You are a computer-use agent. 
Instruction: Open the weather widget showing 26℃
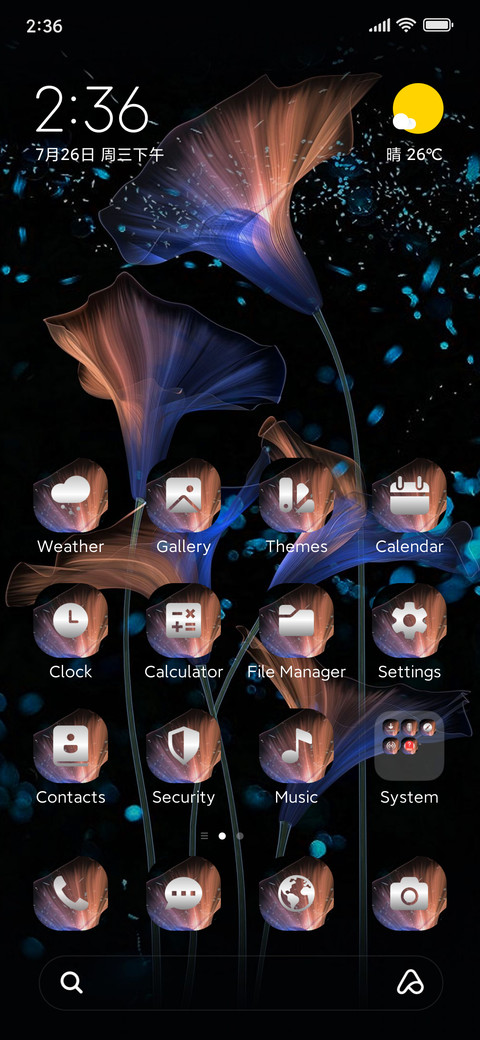click(415, 123)
